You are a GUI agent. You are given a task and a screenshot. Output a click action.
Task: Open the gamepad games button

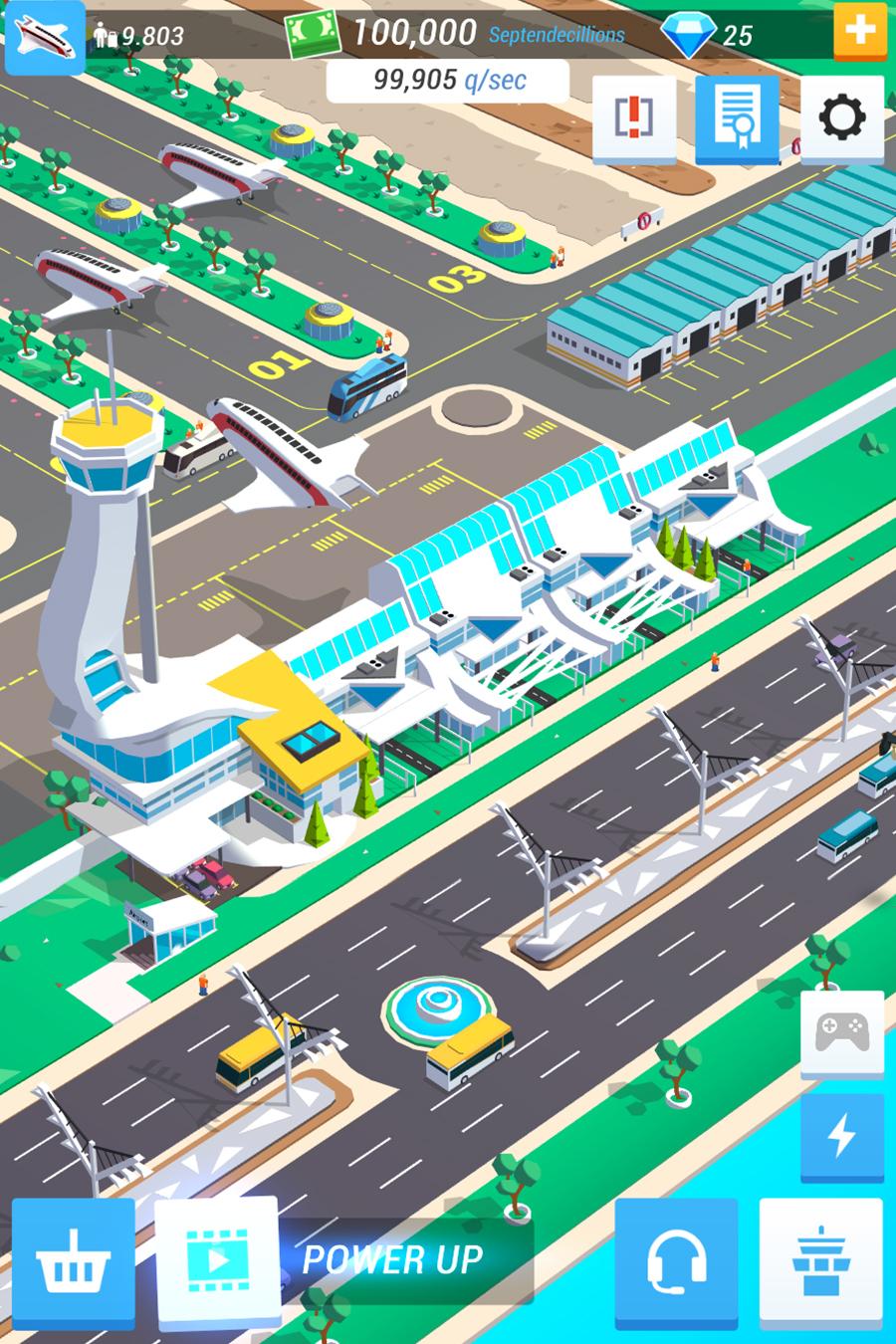click(842, 1032)
